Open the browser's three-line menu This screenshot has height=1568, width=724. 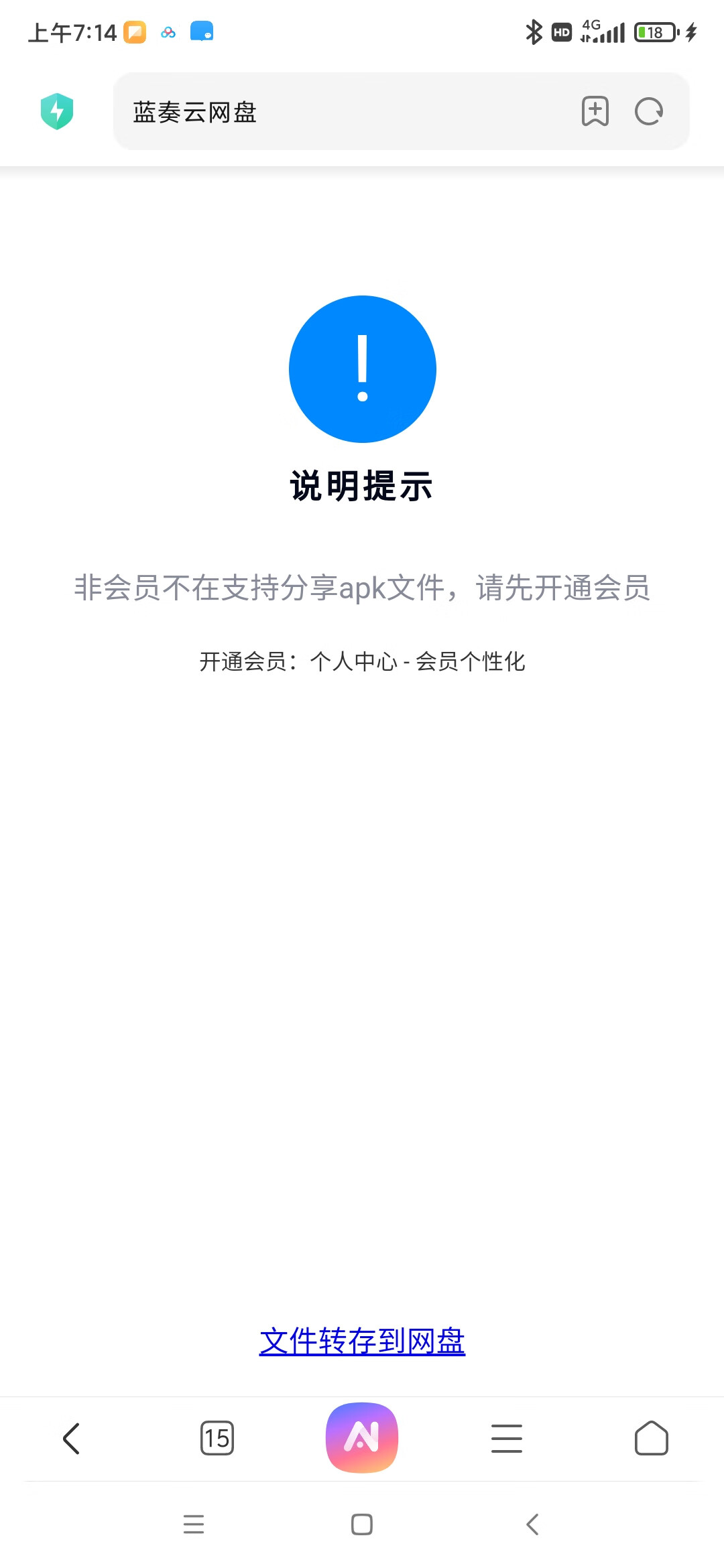click(x=507, y=1438)
